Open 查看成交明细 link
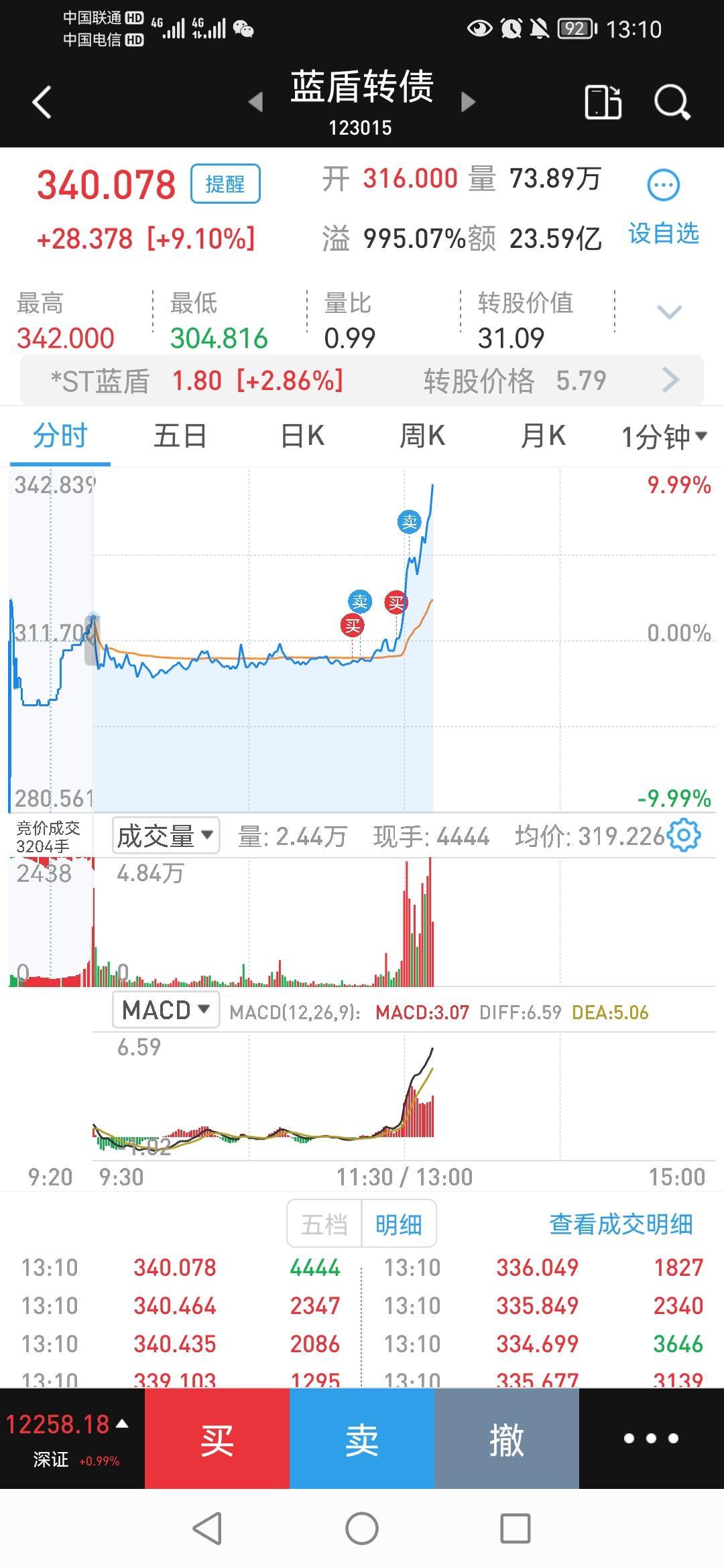The height and width of the screenshot is (1568, 724). pyautogui.click(x=621, y=1224)
